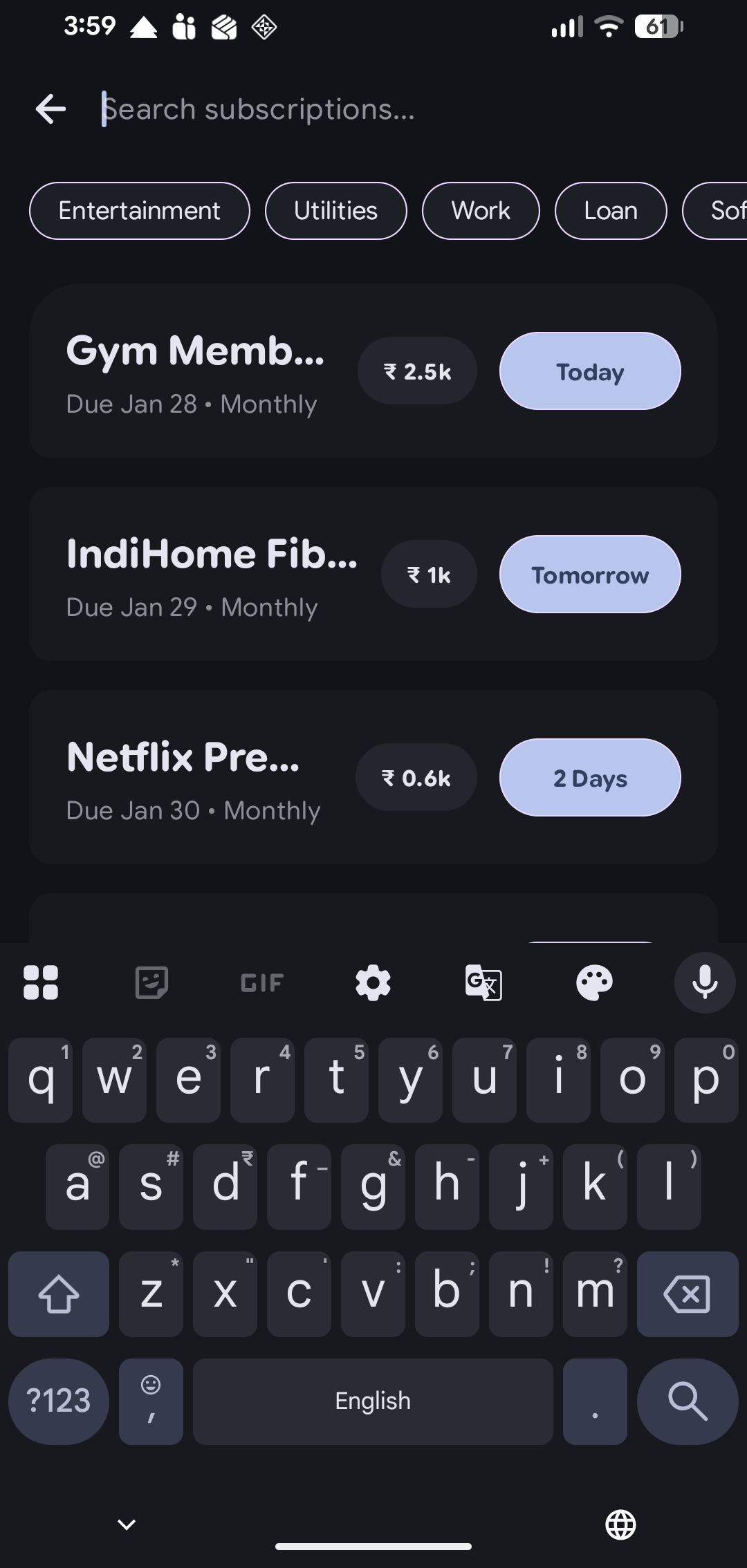Open the keyboard theme palette icon

pos(594,982)
